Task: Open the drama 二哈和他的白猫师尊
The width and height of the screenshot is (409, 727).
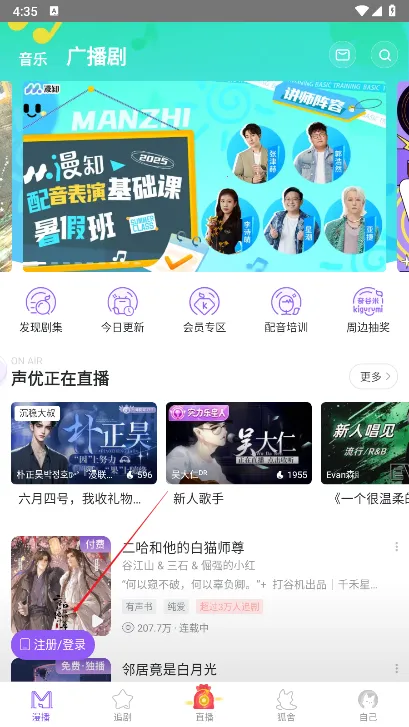Action: tap(183, 547)
